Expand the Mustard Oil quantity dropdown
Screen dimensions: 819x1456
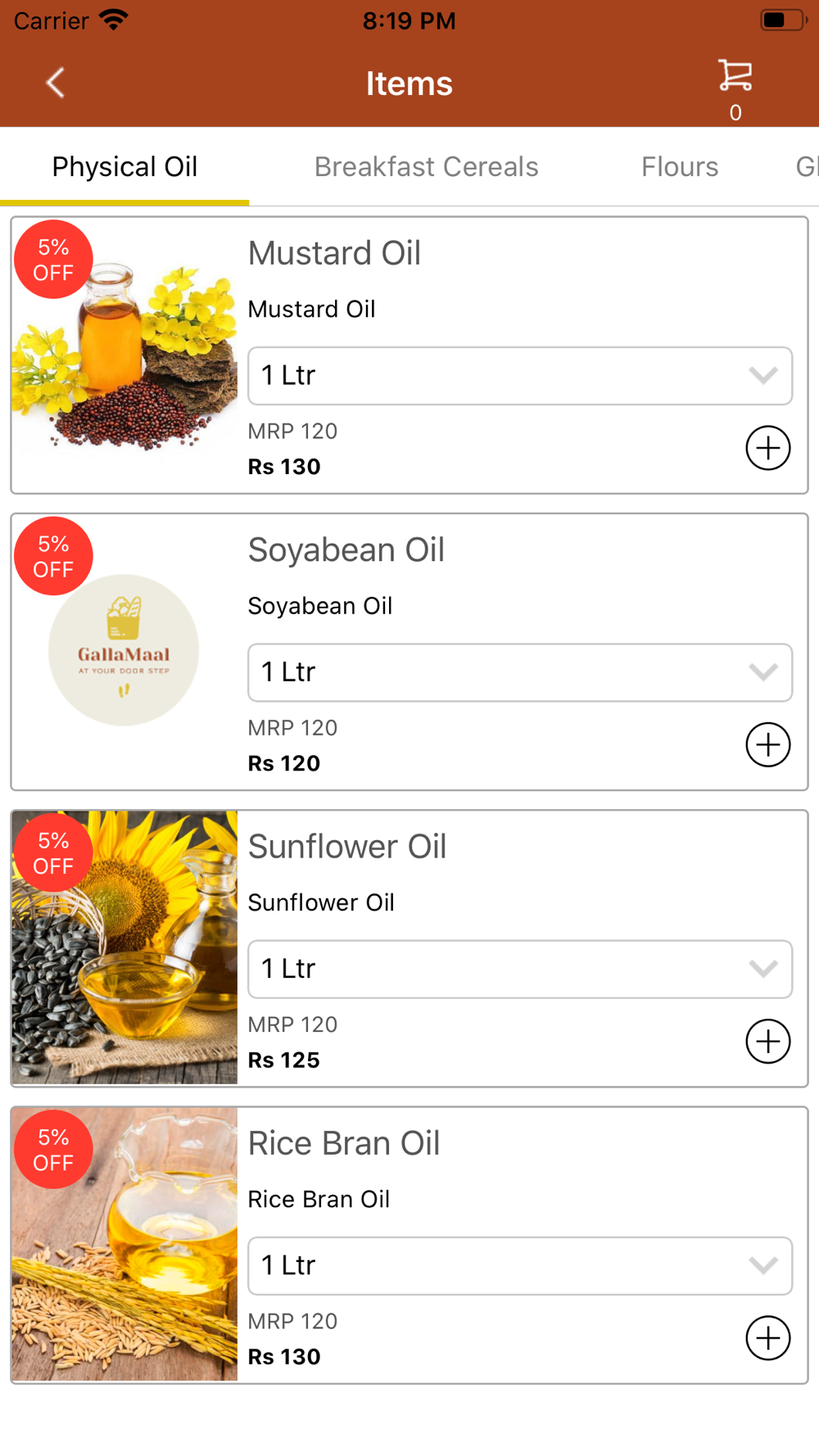520,376
